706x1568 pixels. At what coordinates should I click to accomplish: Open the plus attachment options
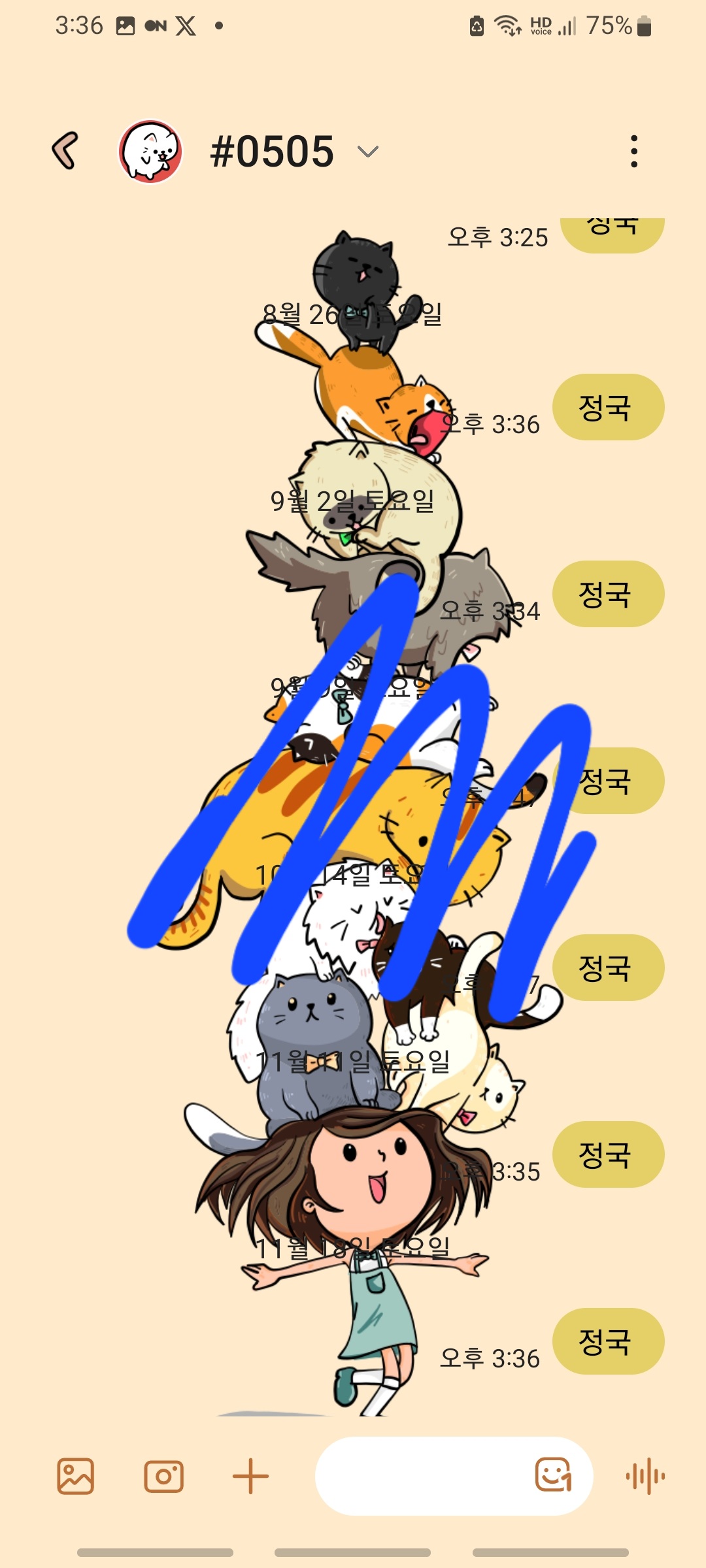tap(250, 1476)
